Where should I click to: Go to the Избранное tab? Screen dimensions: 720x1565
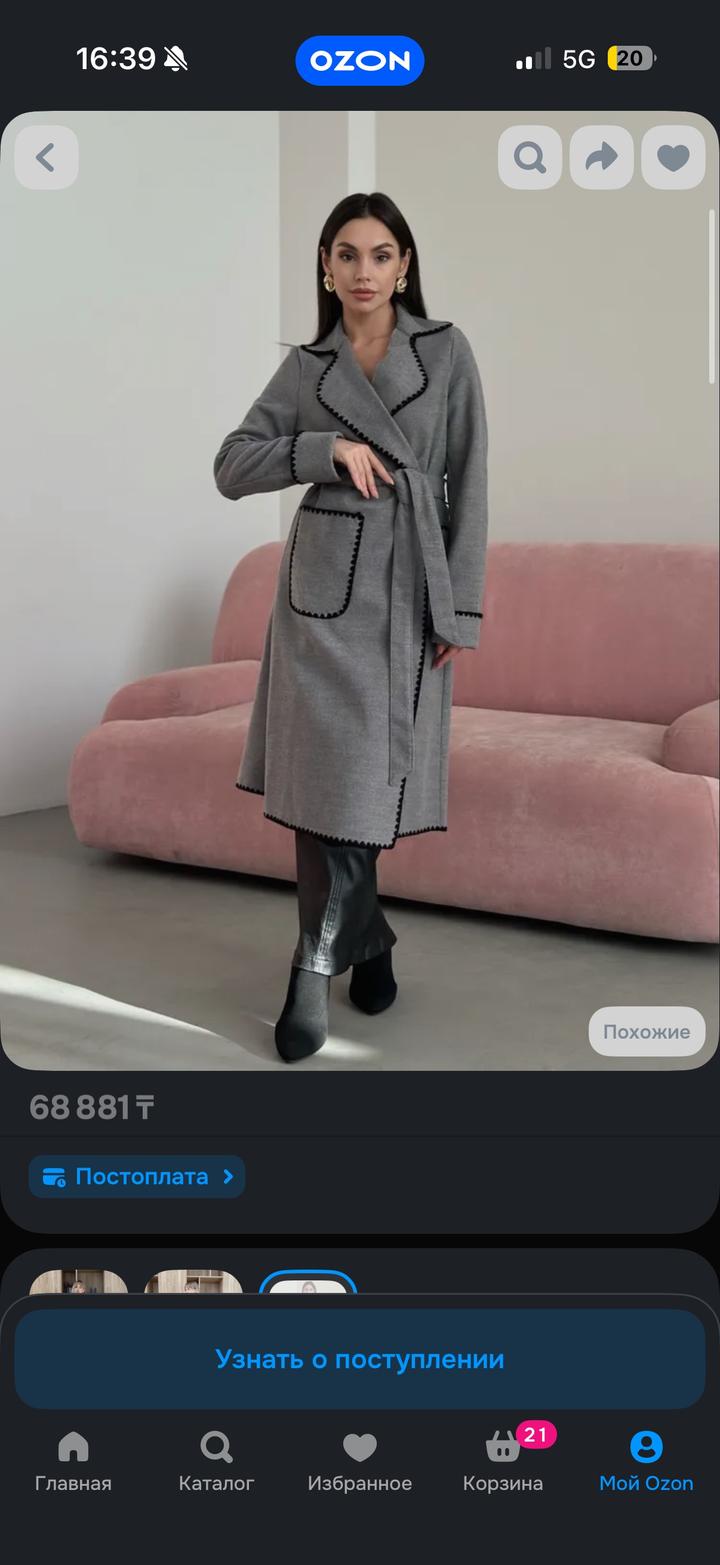coord(360,1461)
